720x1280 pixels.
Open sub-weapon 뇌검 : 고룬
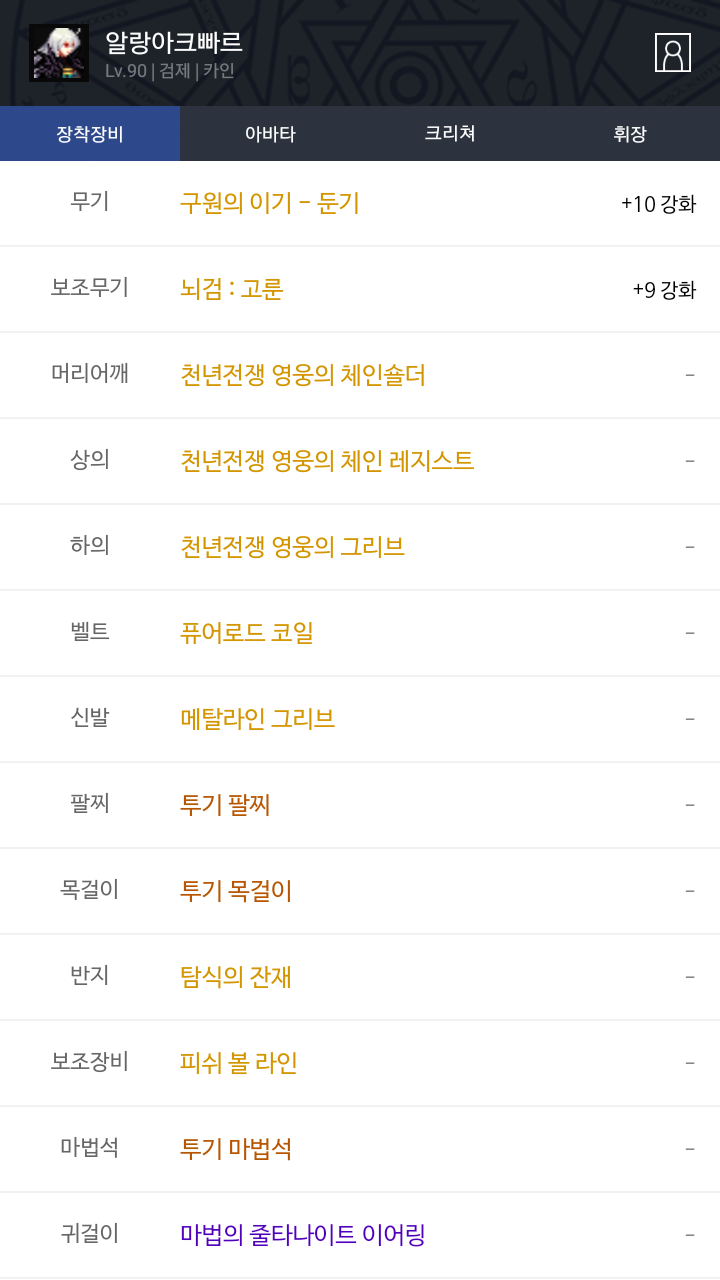[232, 289]
